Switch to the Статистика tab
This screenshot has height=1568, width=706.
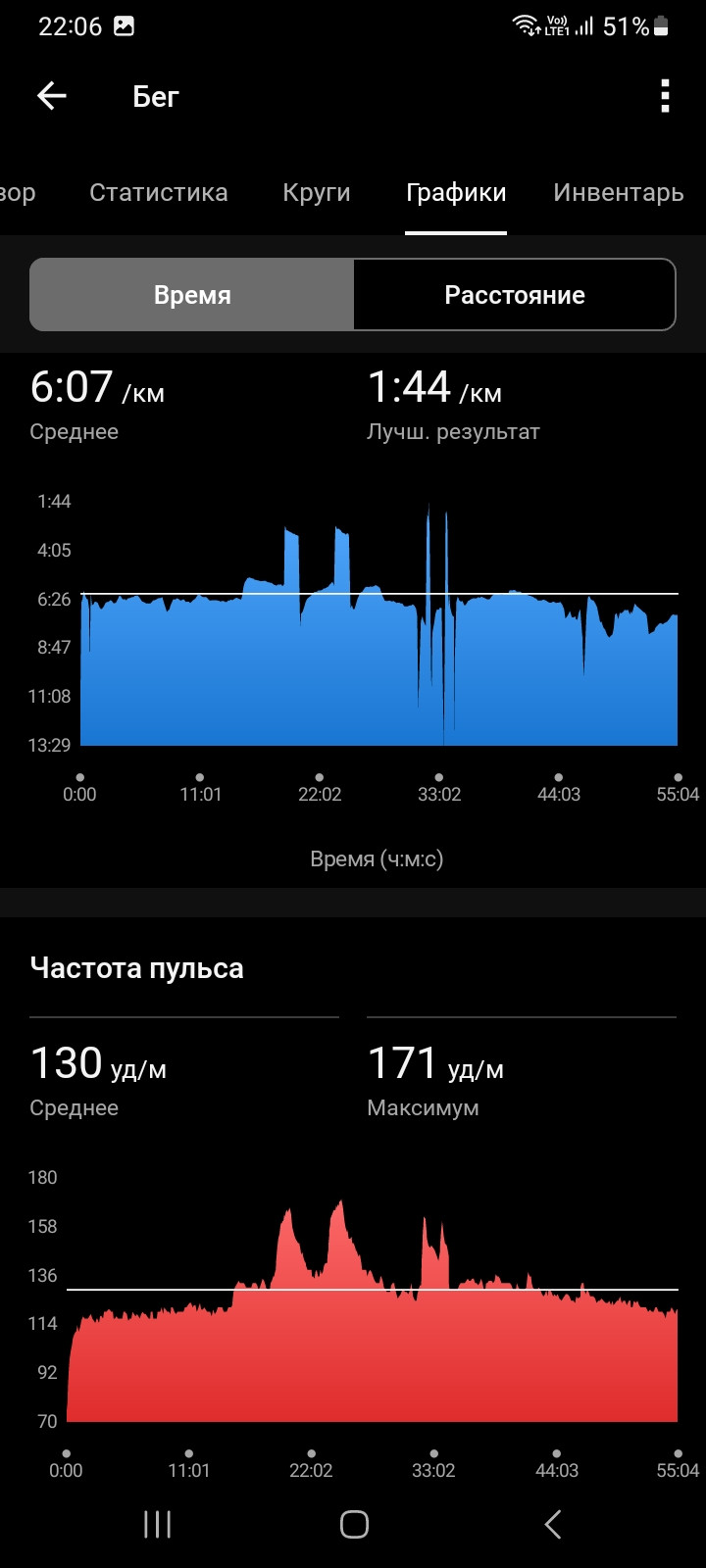click(x=159, y=192)
